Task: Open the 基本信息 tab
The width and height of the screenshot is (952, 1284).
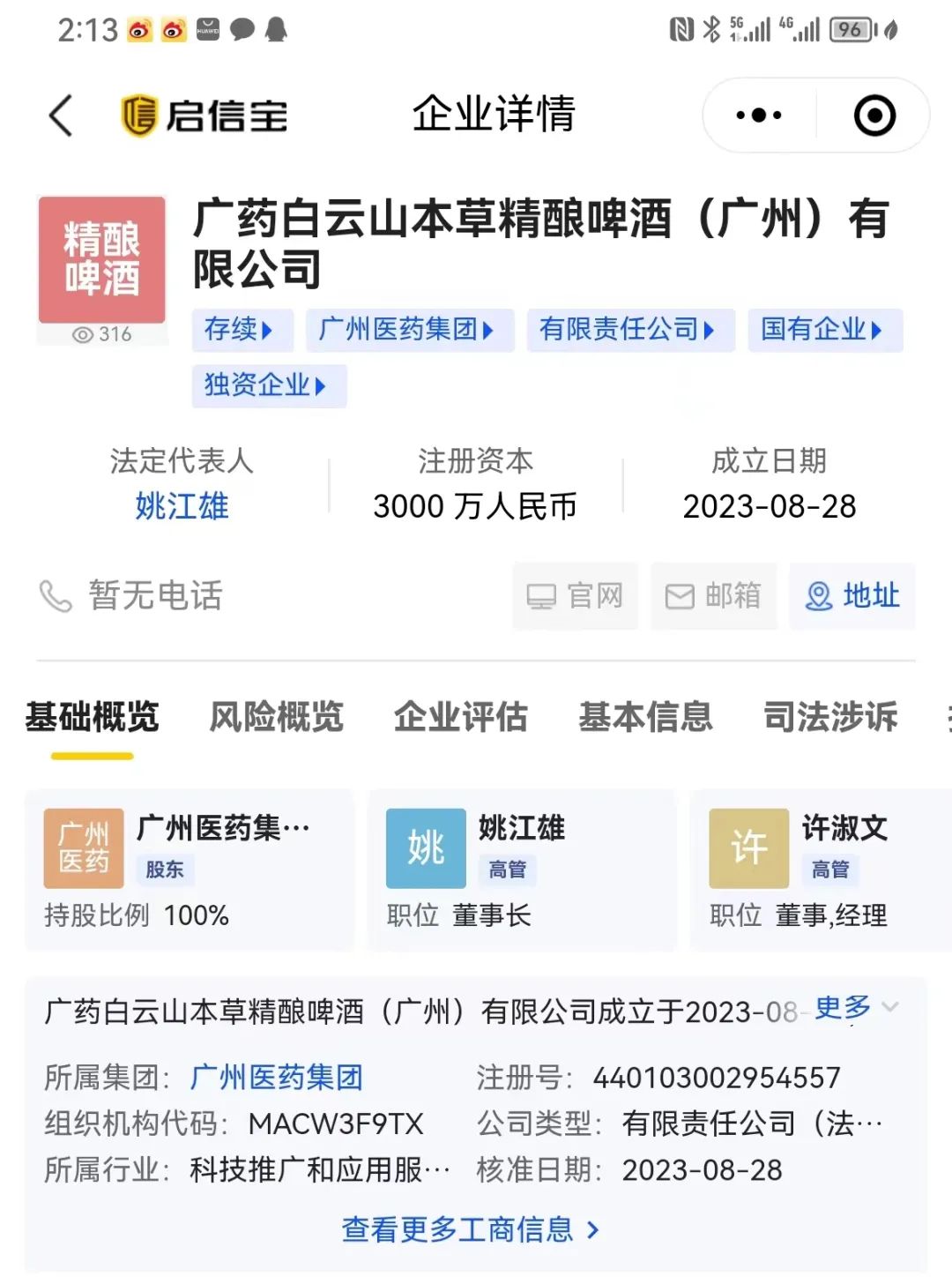Action: (645, 717)
